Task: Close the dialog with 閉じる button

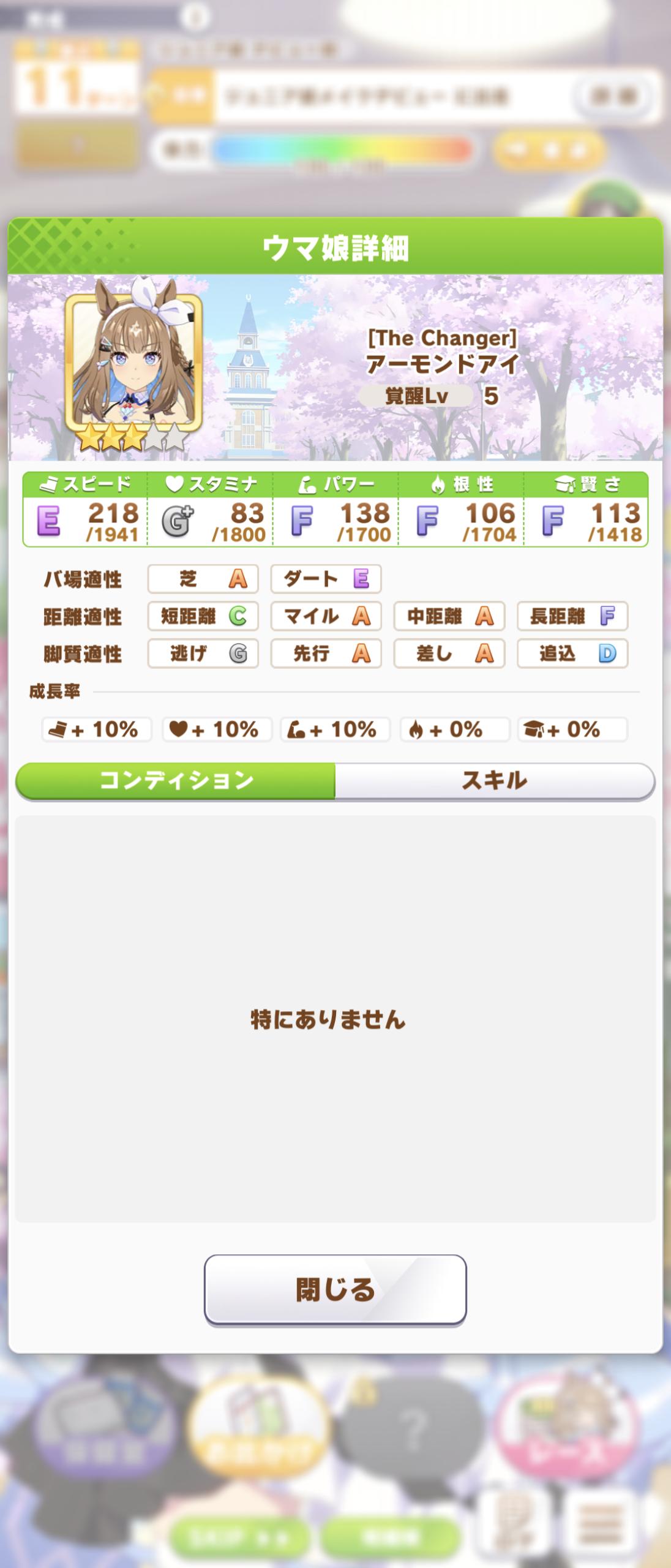Action: click(335, 1289)
